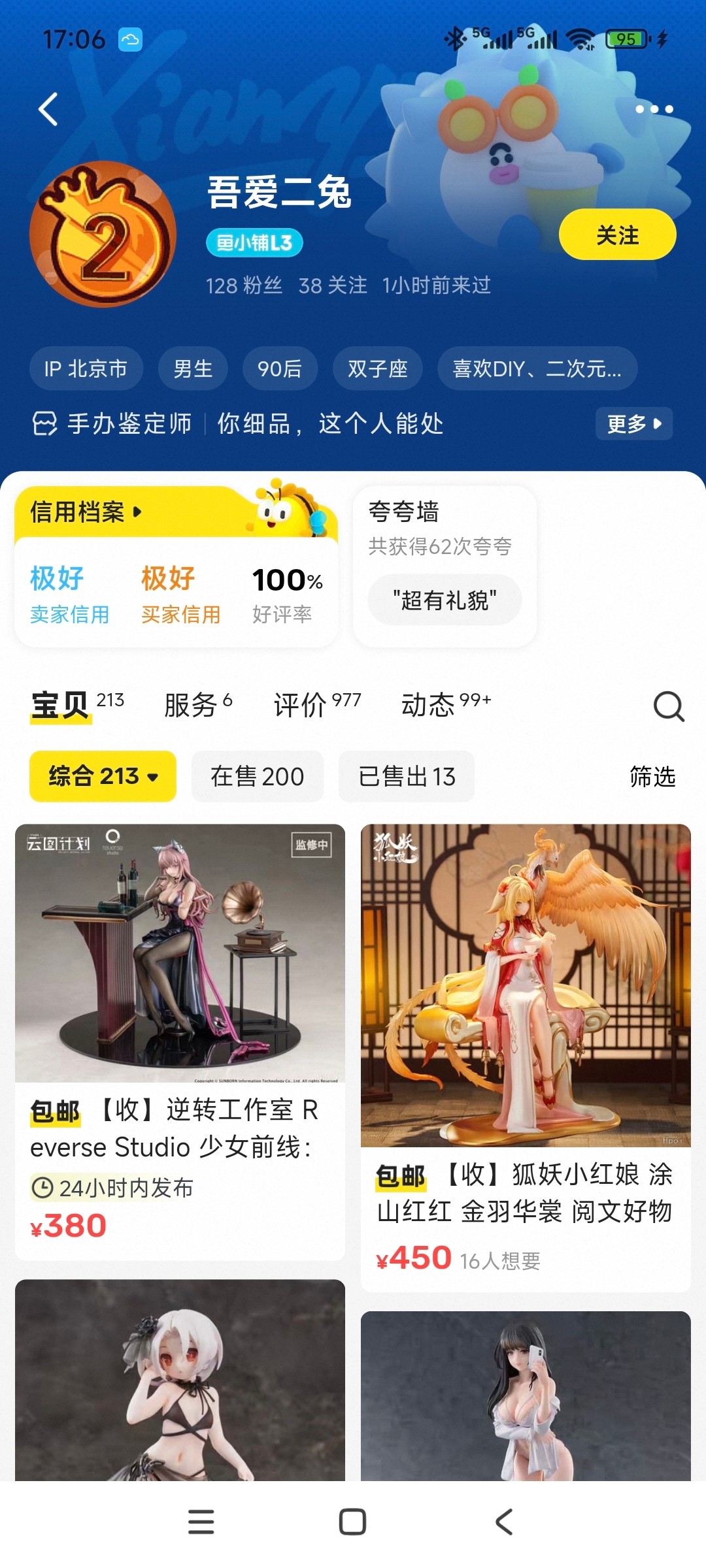Image resolution: width=706 pixels, height=1568 pixels.
Task: Open the three-dot overflow menu
Action: 654,109
